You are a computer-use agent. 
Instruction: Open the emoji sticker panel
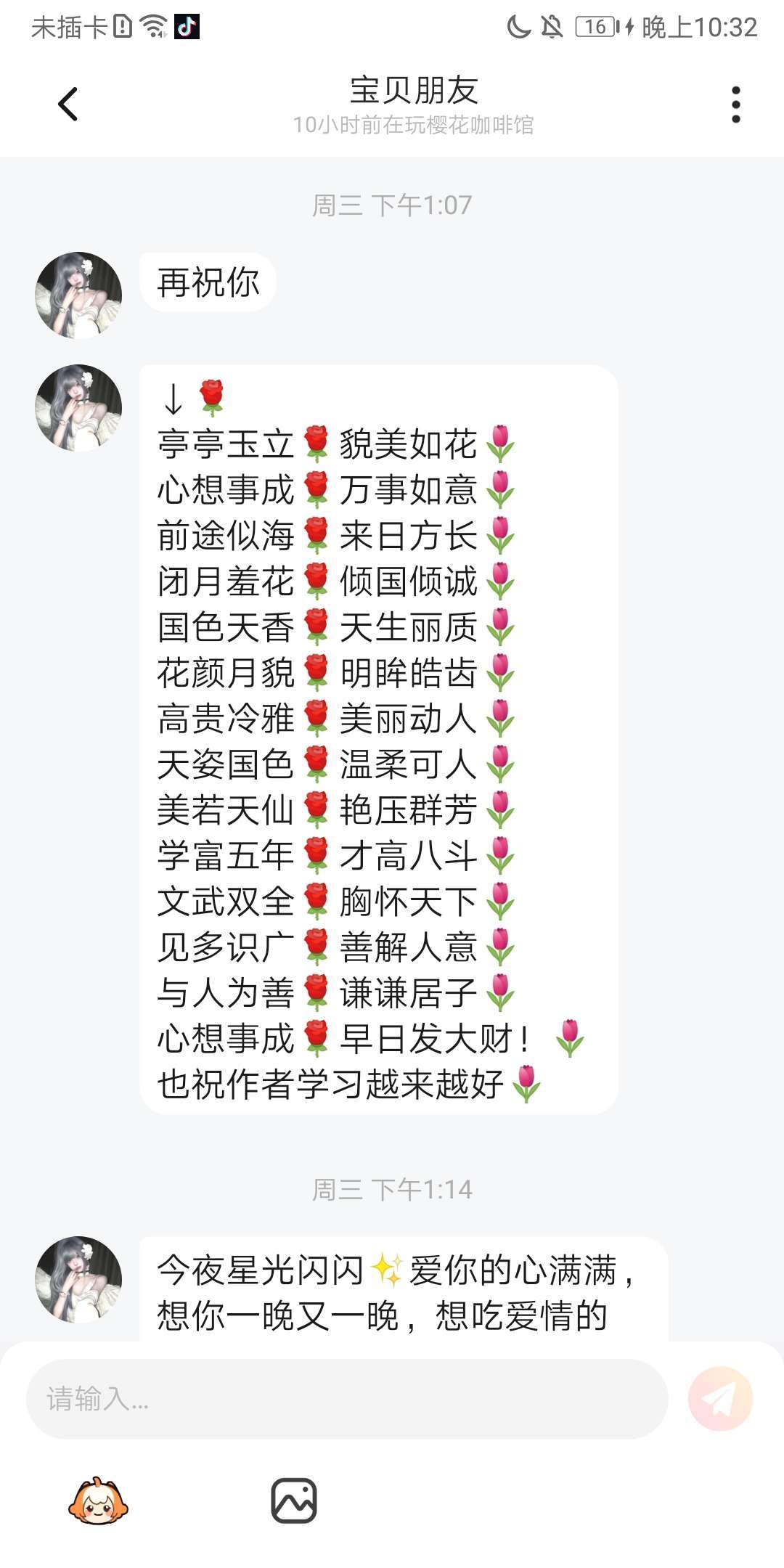[x=98, y=1500]
